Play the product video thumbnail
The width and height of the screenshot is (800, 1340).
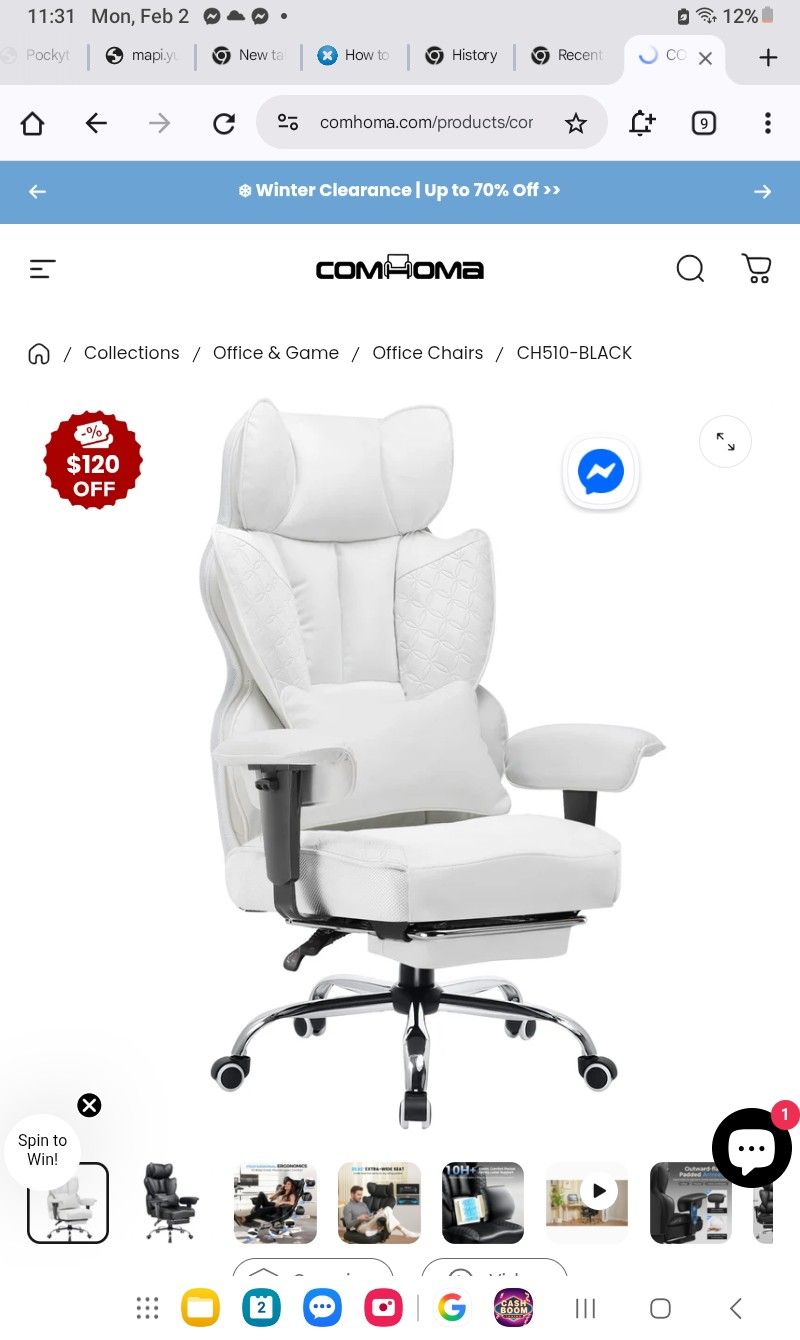(x=599, y=1191)
